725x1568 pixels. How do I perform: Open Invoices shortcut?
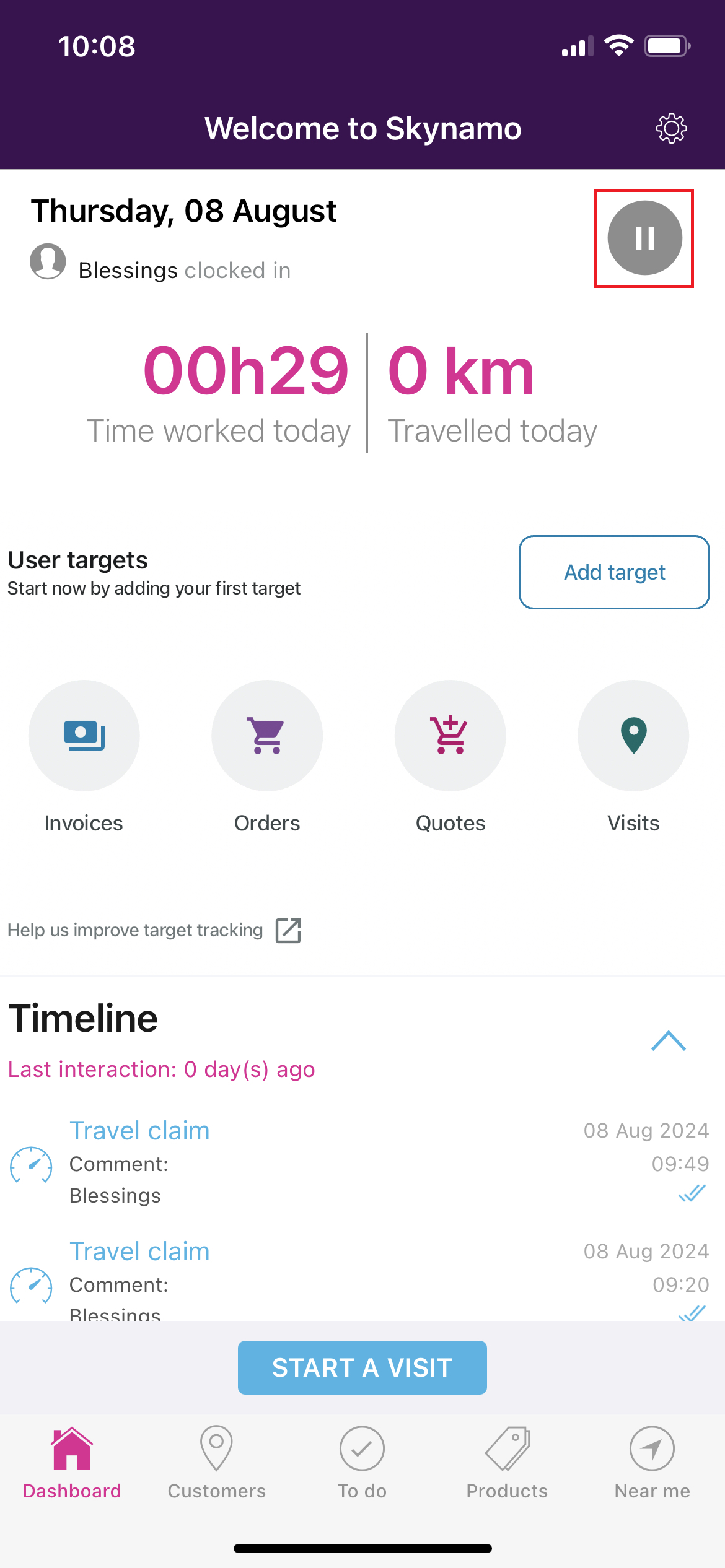point(84,736)
